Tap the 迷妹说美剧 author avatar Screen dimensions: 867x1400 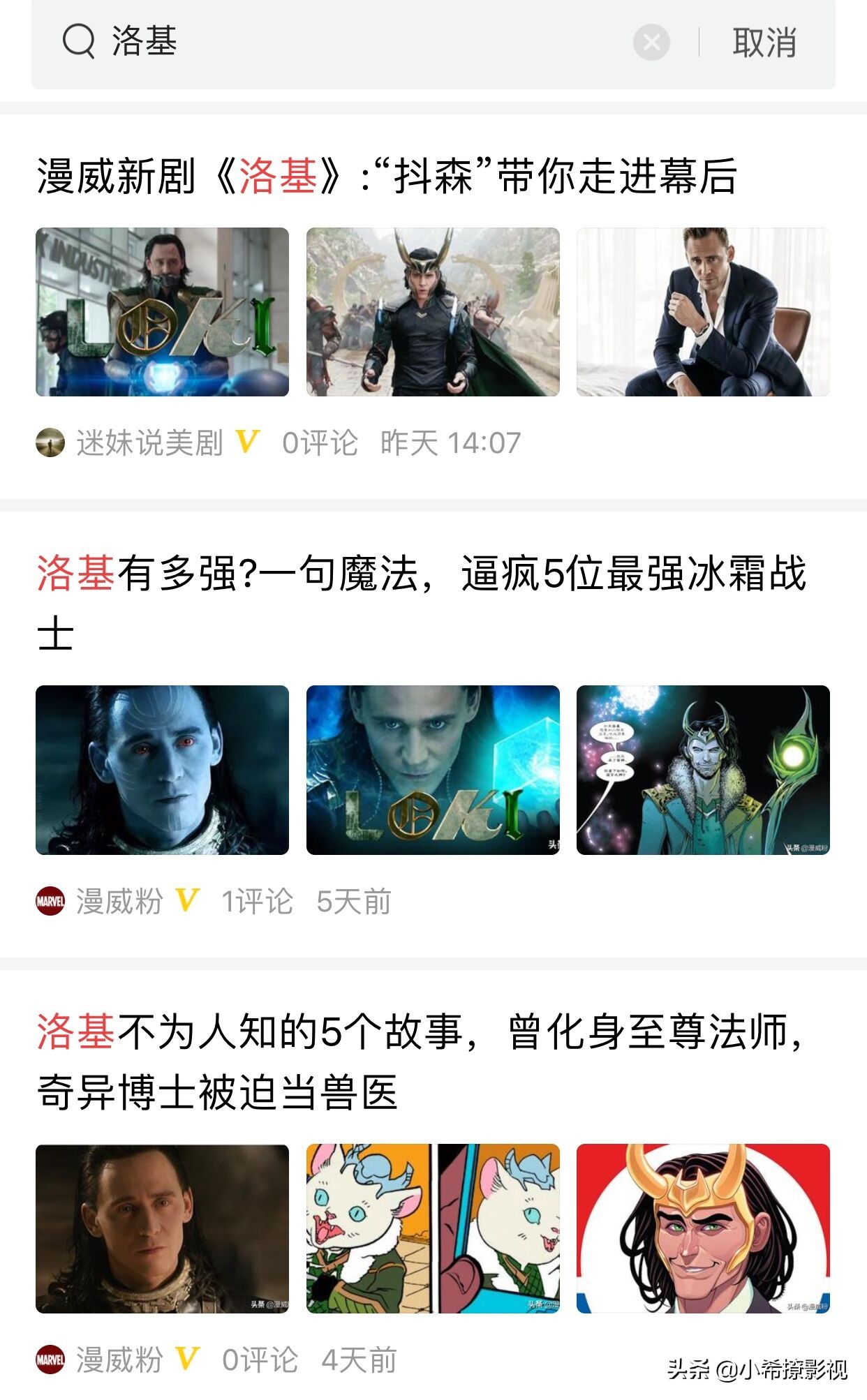click(x=50, y=442)
